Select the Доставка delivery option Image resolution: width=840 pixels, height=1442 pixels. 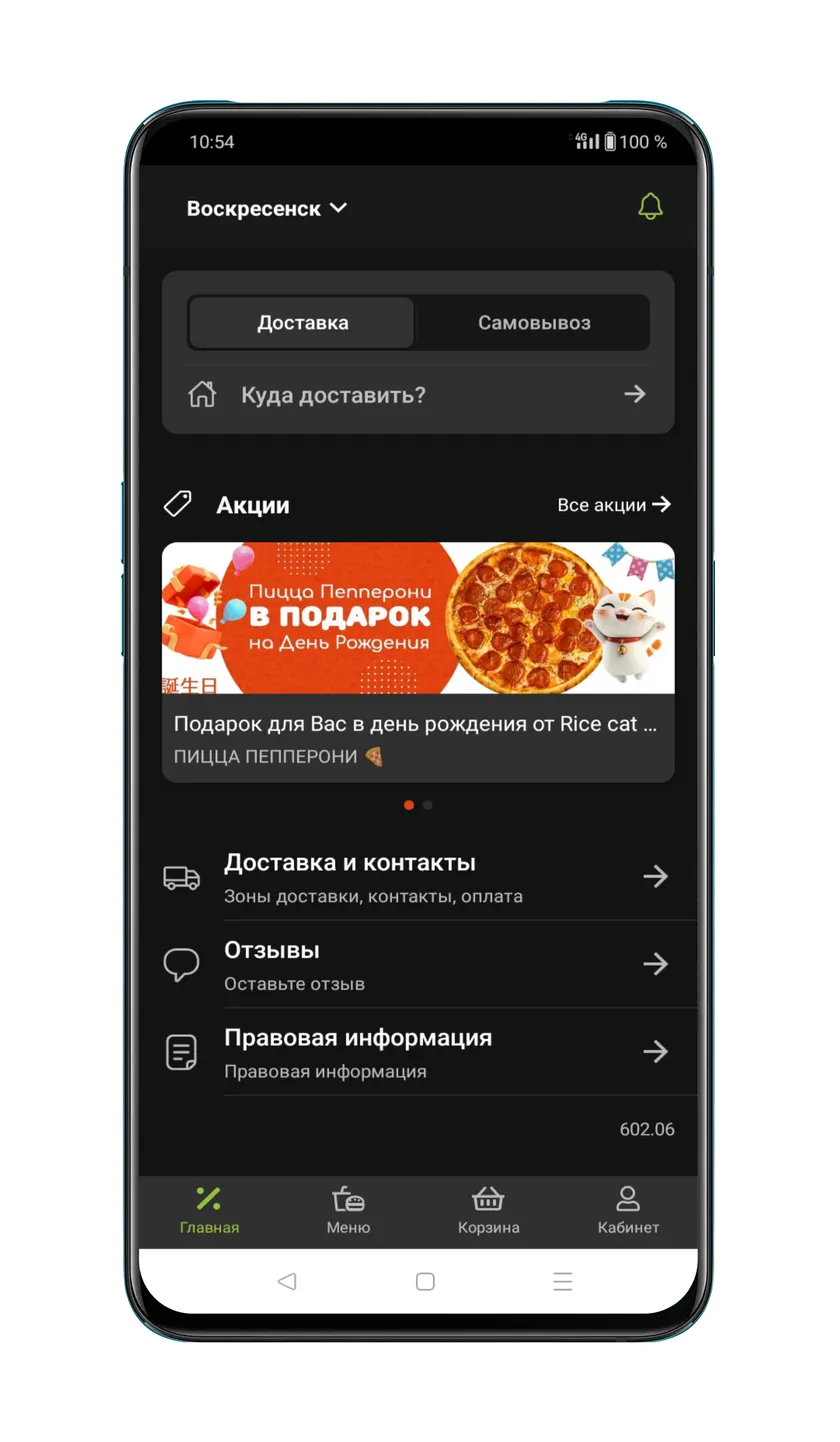[302, 323]
